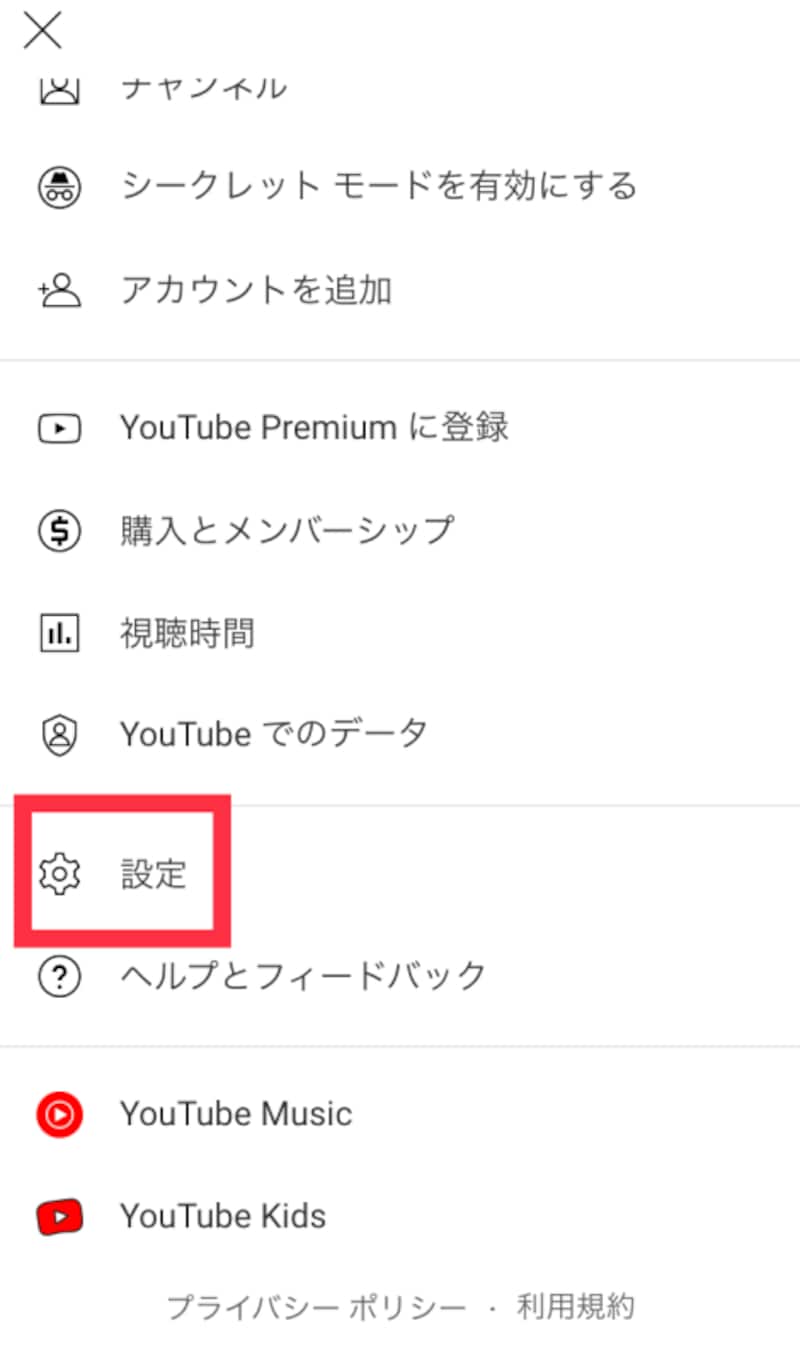Open 設定 settings
The width and height of the screenshot is (800, 1362).
pos(152,874)
